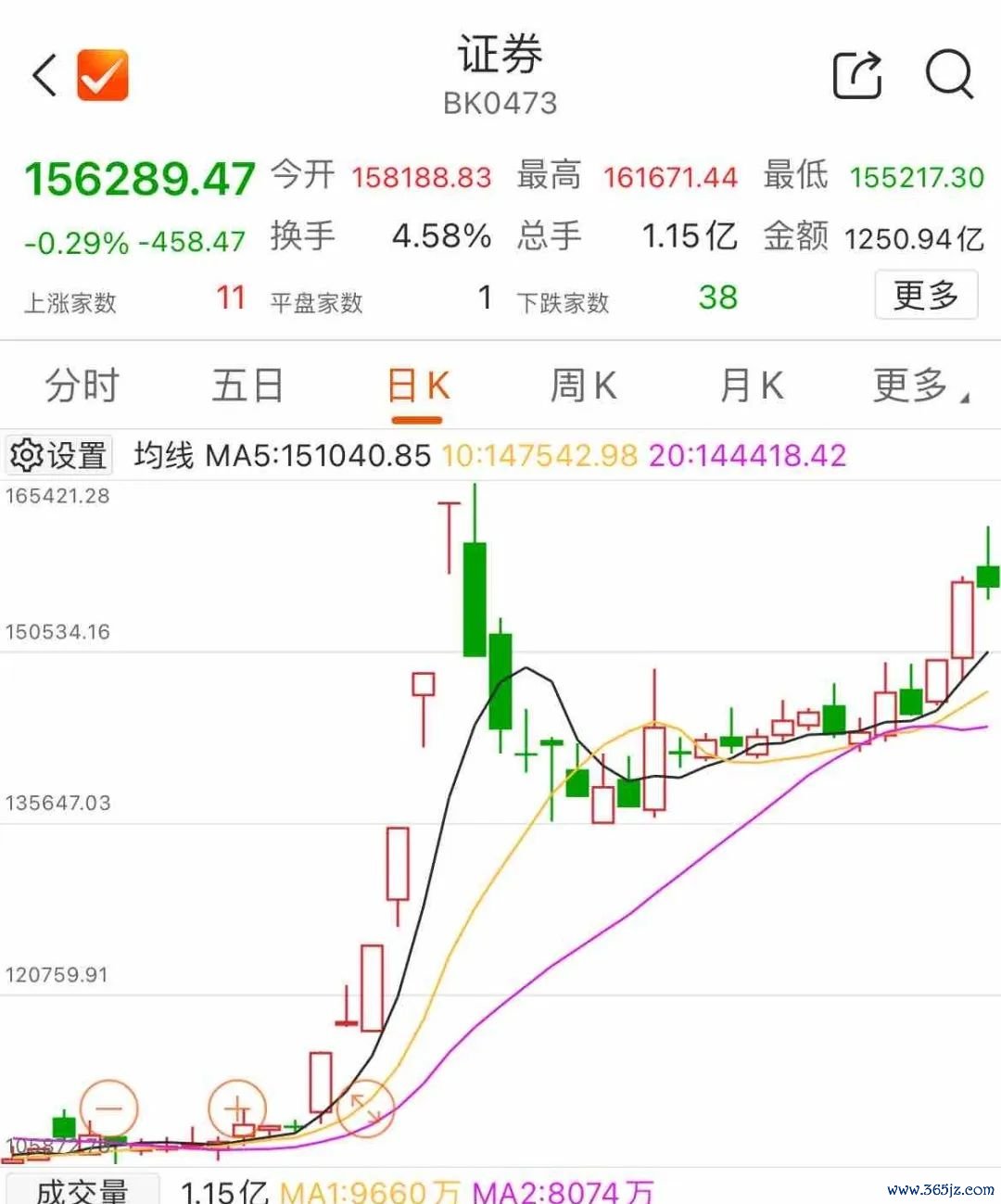Switch to the 五日 chart tab

[x=247, y=386]
